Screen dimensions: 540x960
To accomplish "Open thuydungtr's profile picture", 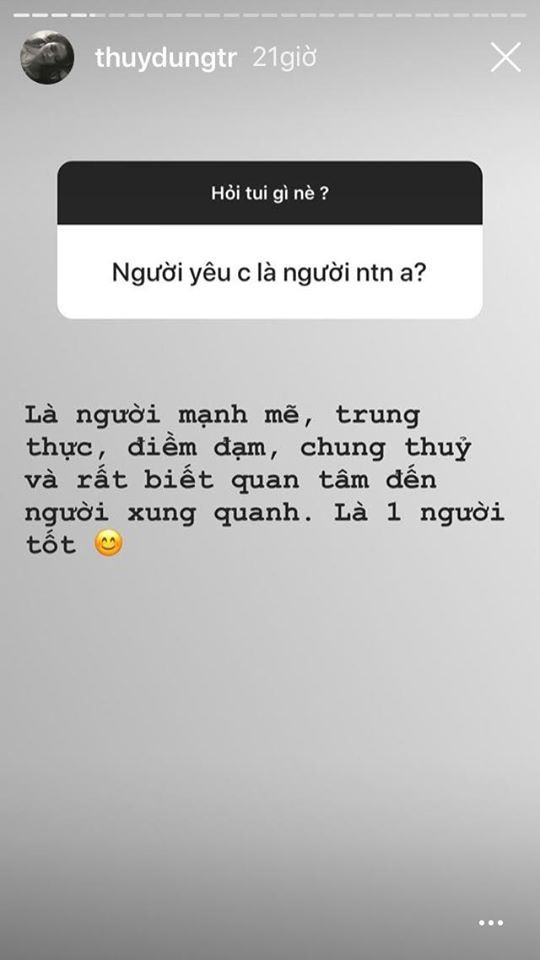I will click(x=47, y=58).
